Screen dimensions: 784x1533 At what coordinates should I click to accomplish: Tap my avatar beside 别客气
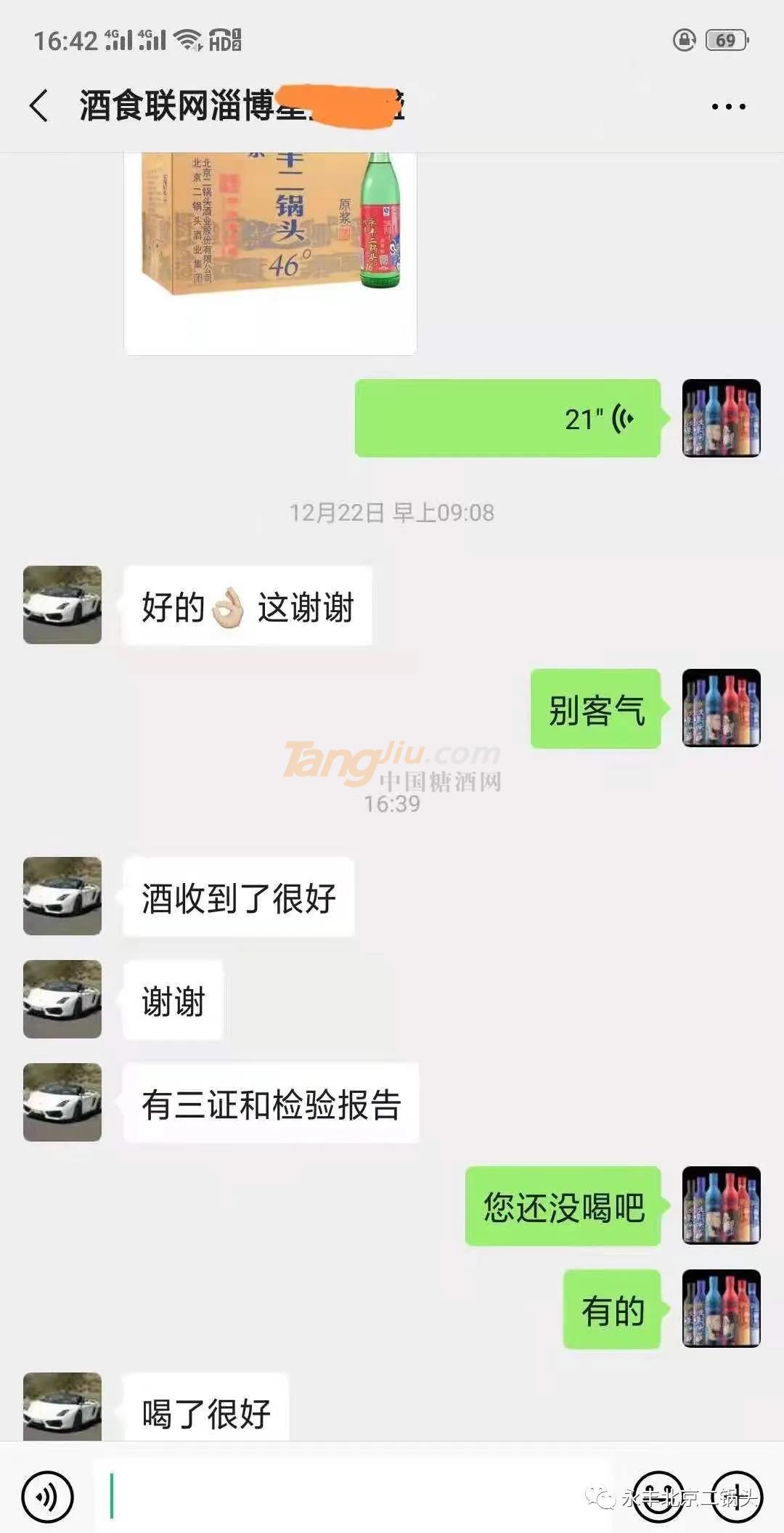coord(721,708)
